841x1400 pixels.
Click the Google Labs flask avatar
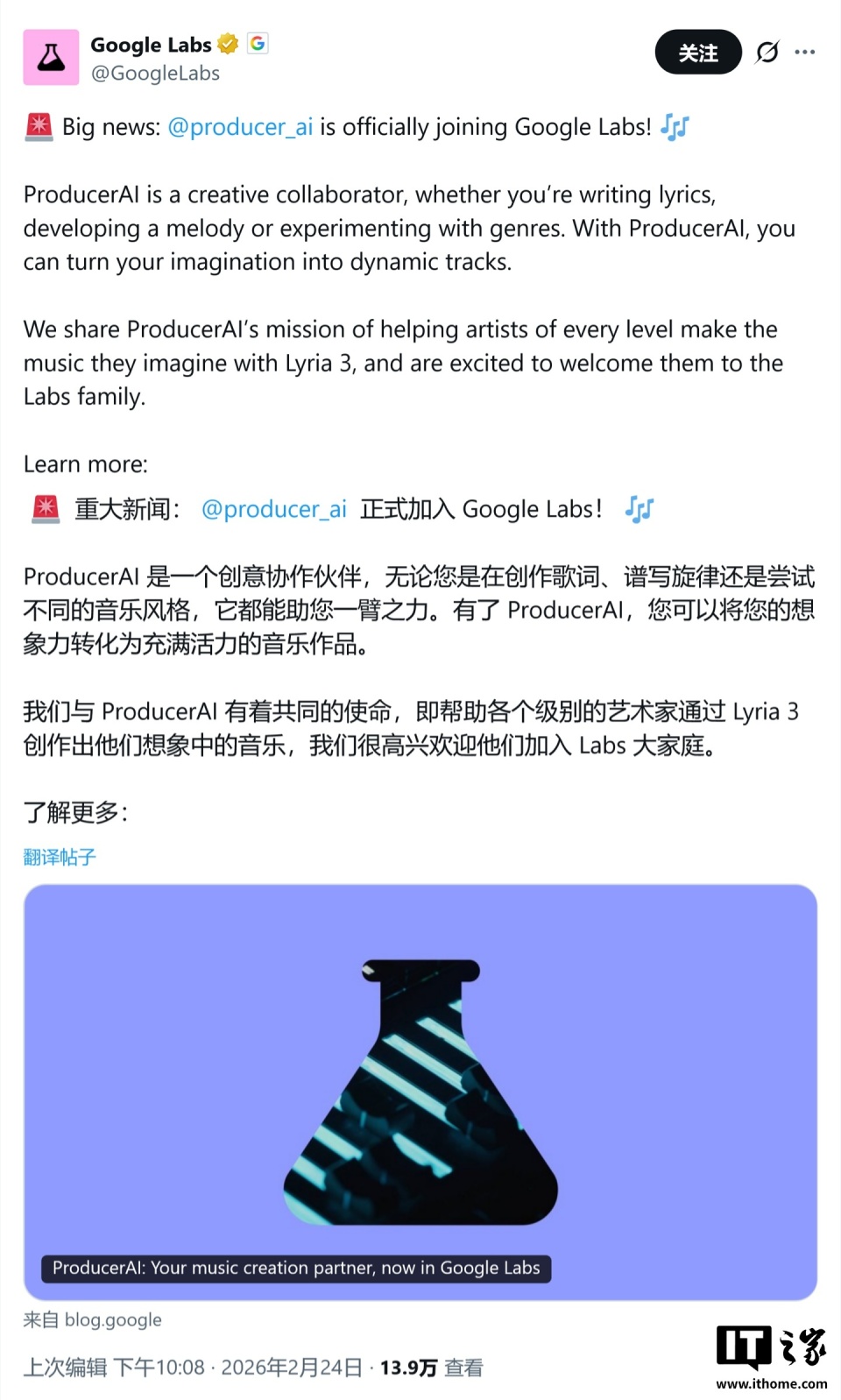(x=51, y=55)
